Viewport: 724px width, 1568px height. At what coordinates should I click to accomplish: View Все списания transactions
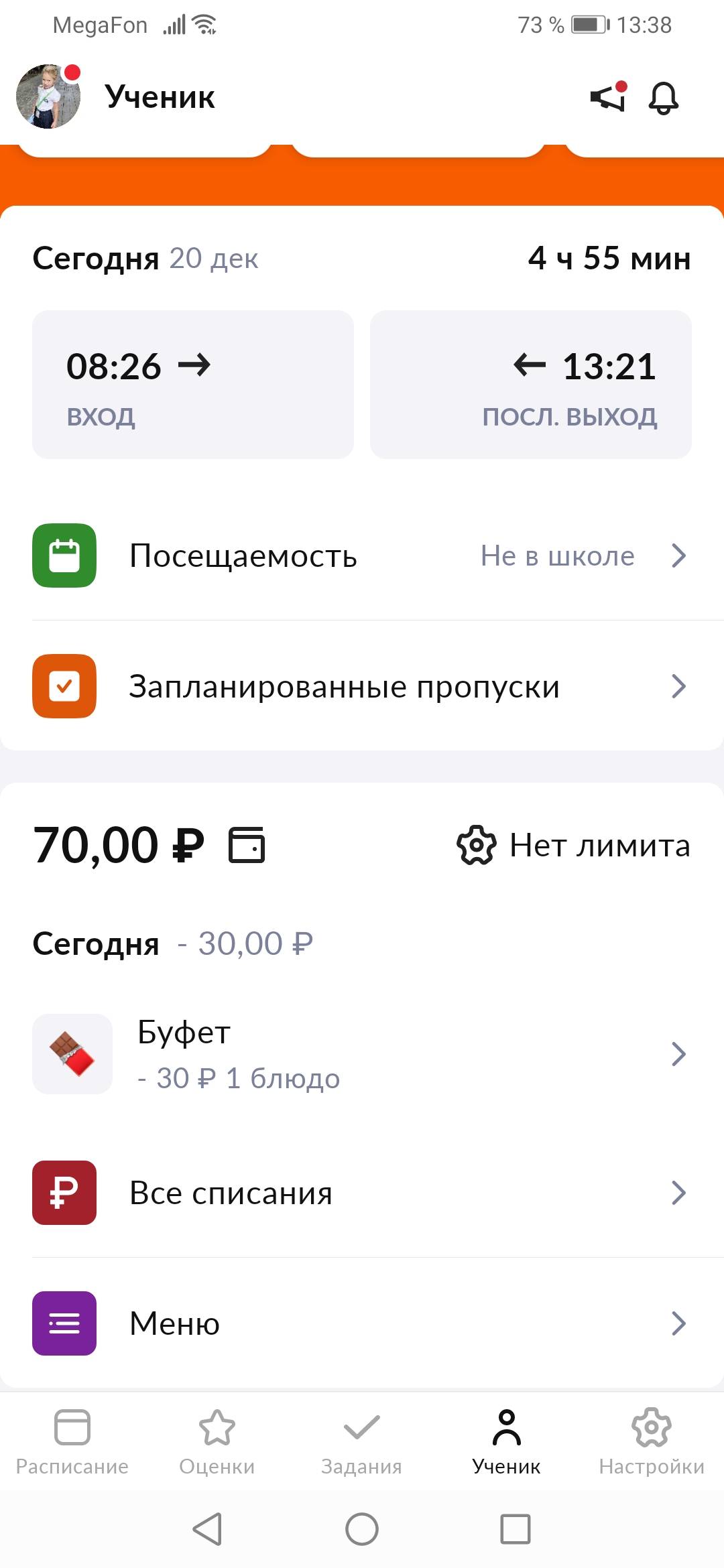pyautogui.click(x=362, y=1193)
